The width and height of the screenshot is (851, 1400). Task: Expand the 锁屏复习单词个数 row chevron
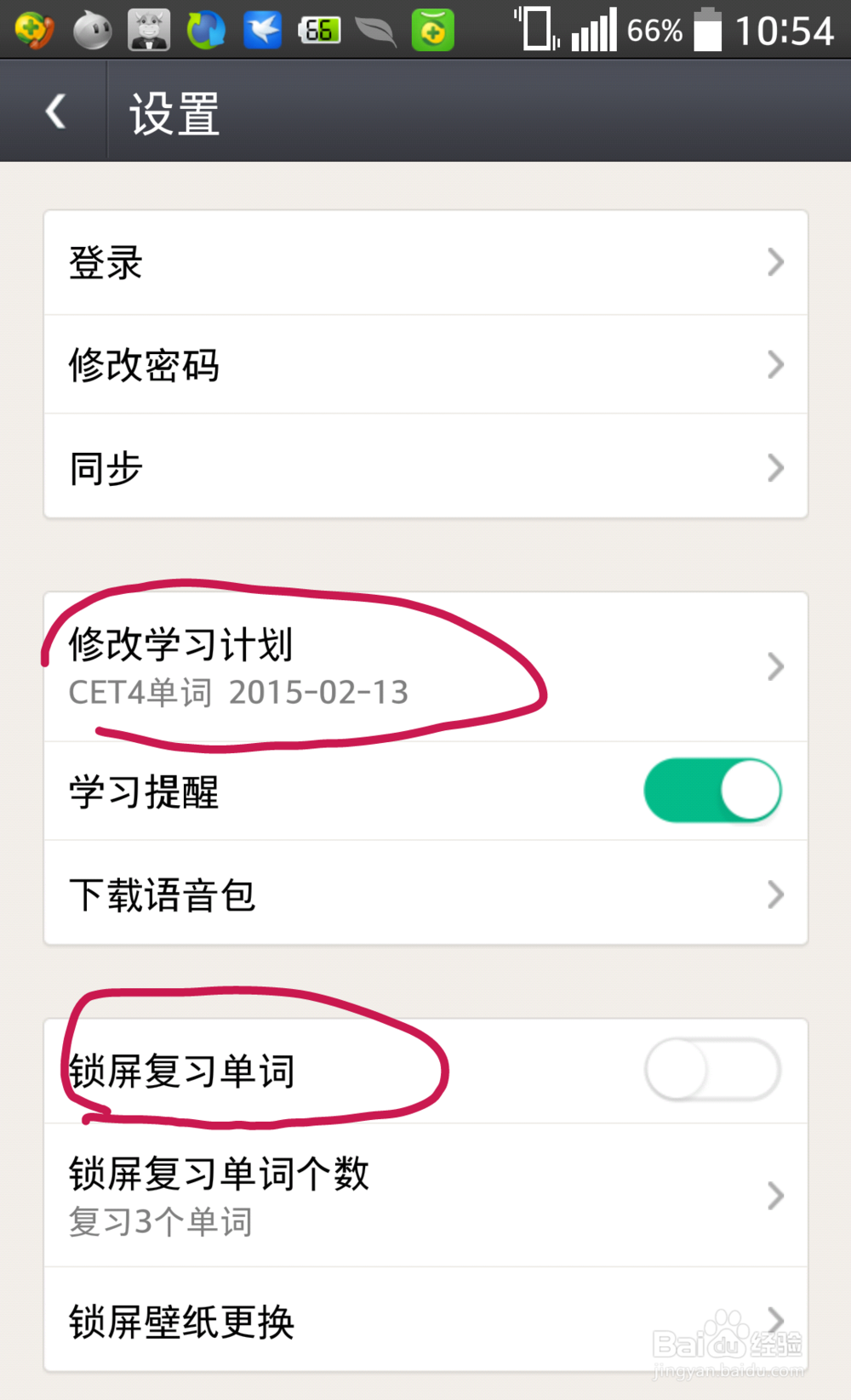(775, 1196)
